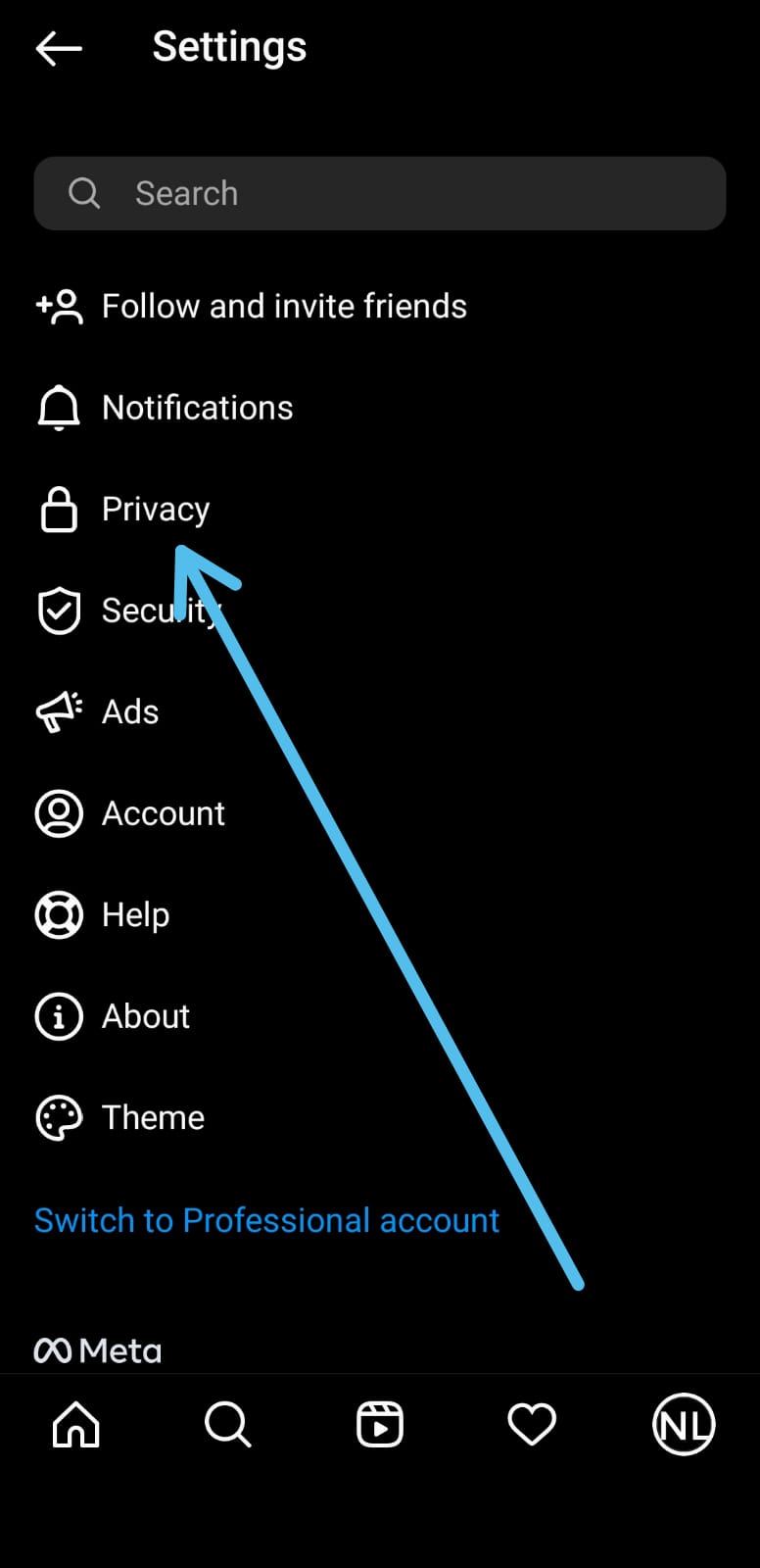Go back using the top arrow
760x1568 pixels.
pyautogui.click(x=59, y=48)
